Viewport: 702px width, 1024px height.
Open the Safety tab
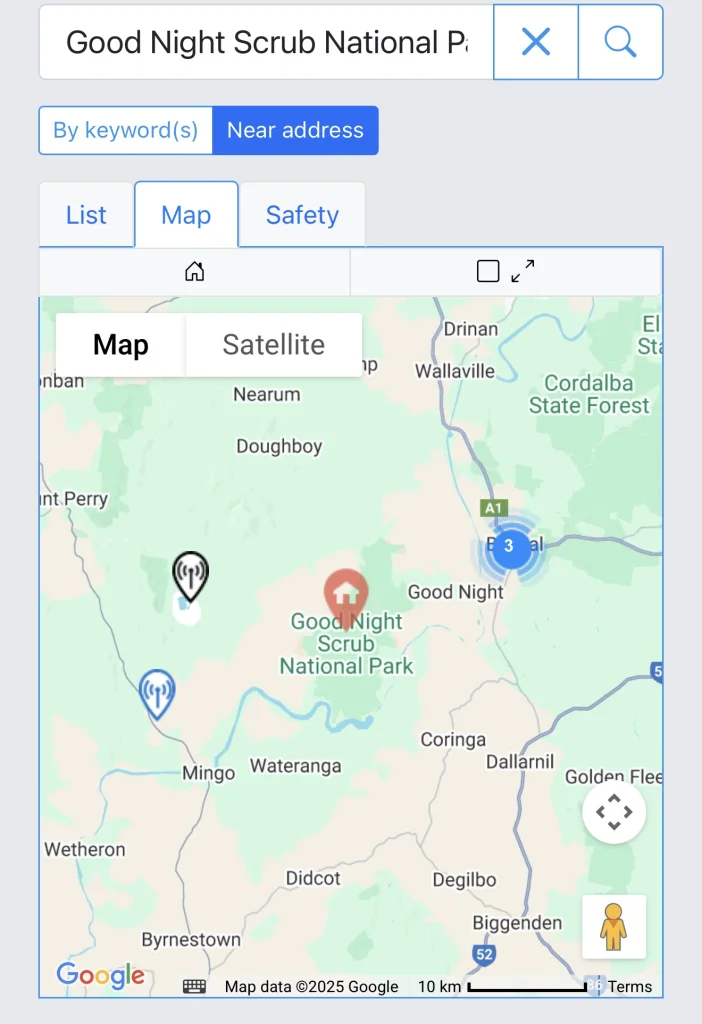click(x=302, y=215)
